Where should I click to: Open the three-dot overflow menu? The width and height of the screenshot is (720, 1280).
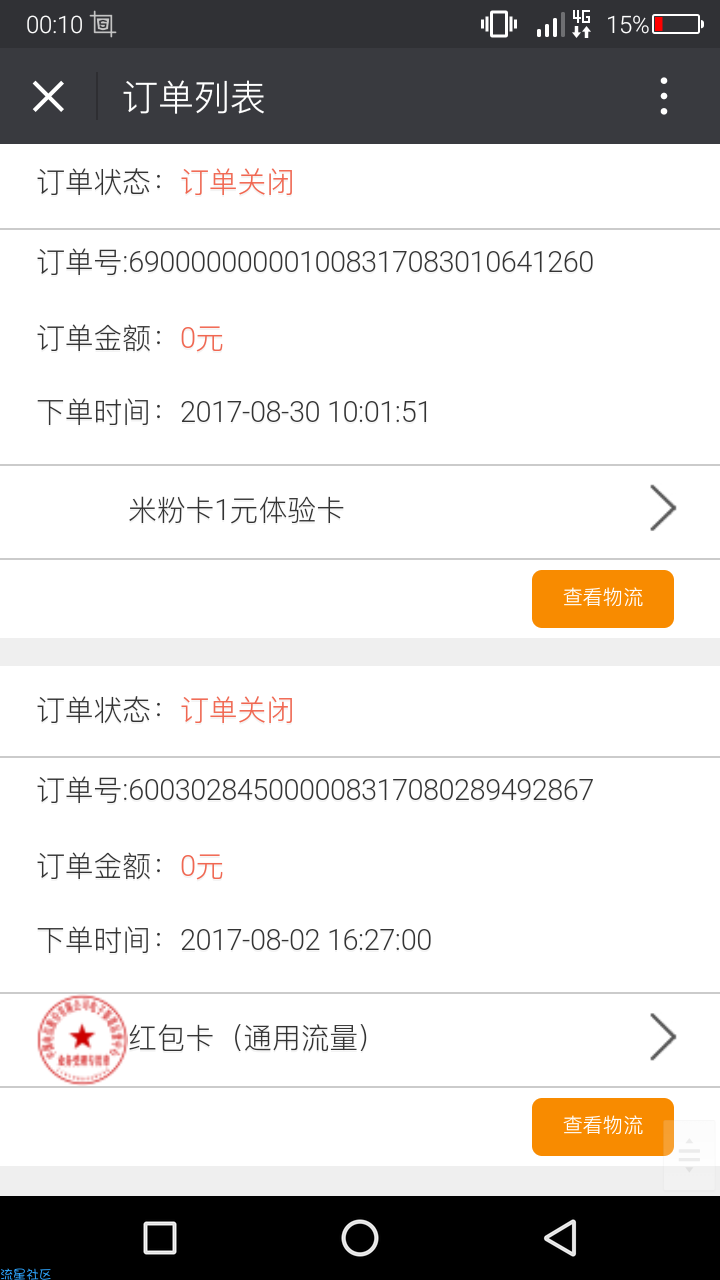664,97
